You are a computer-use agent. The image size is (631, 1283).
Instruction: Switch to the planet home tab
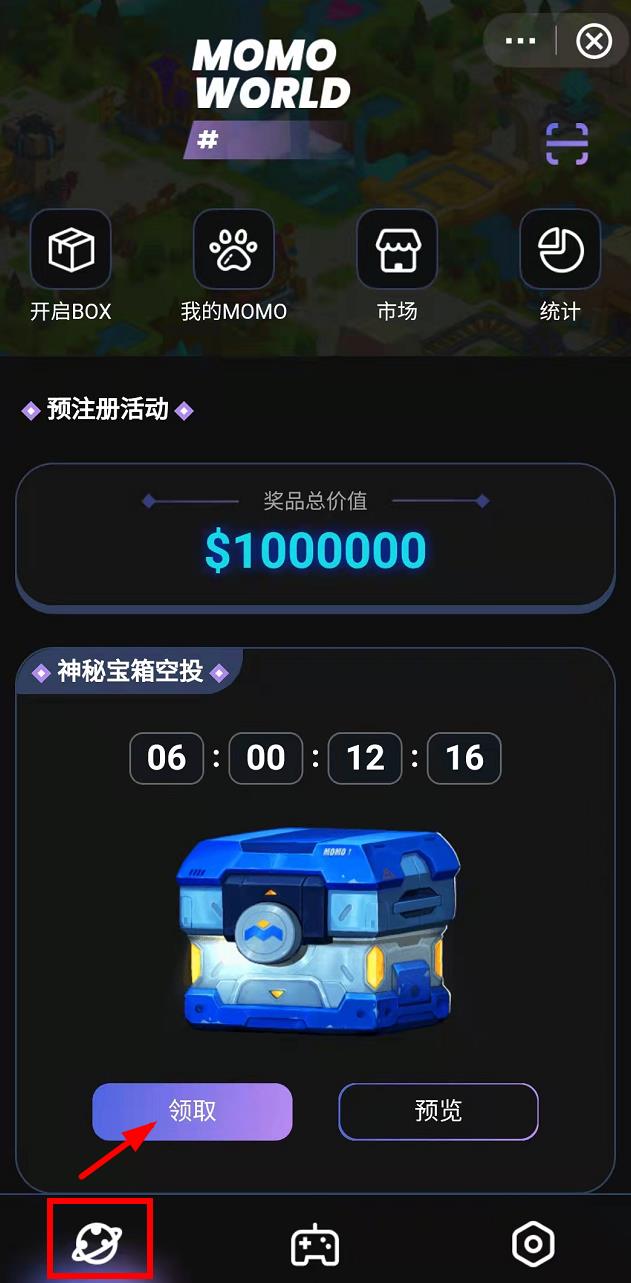point(101,1244)
